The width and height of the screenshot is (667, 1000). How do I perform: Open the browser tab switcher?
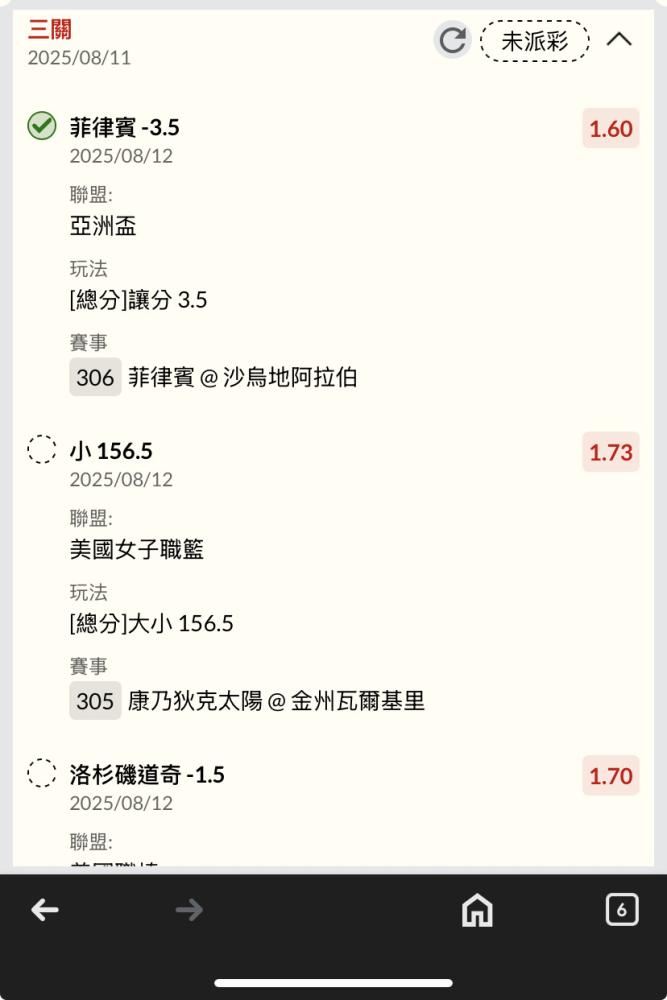point(621,909)
